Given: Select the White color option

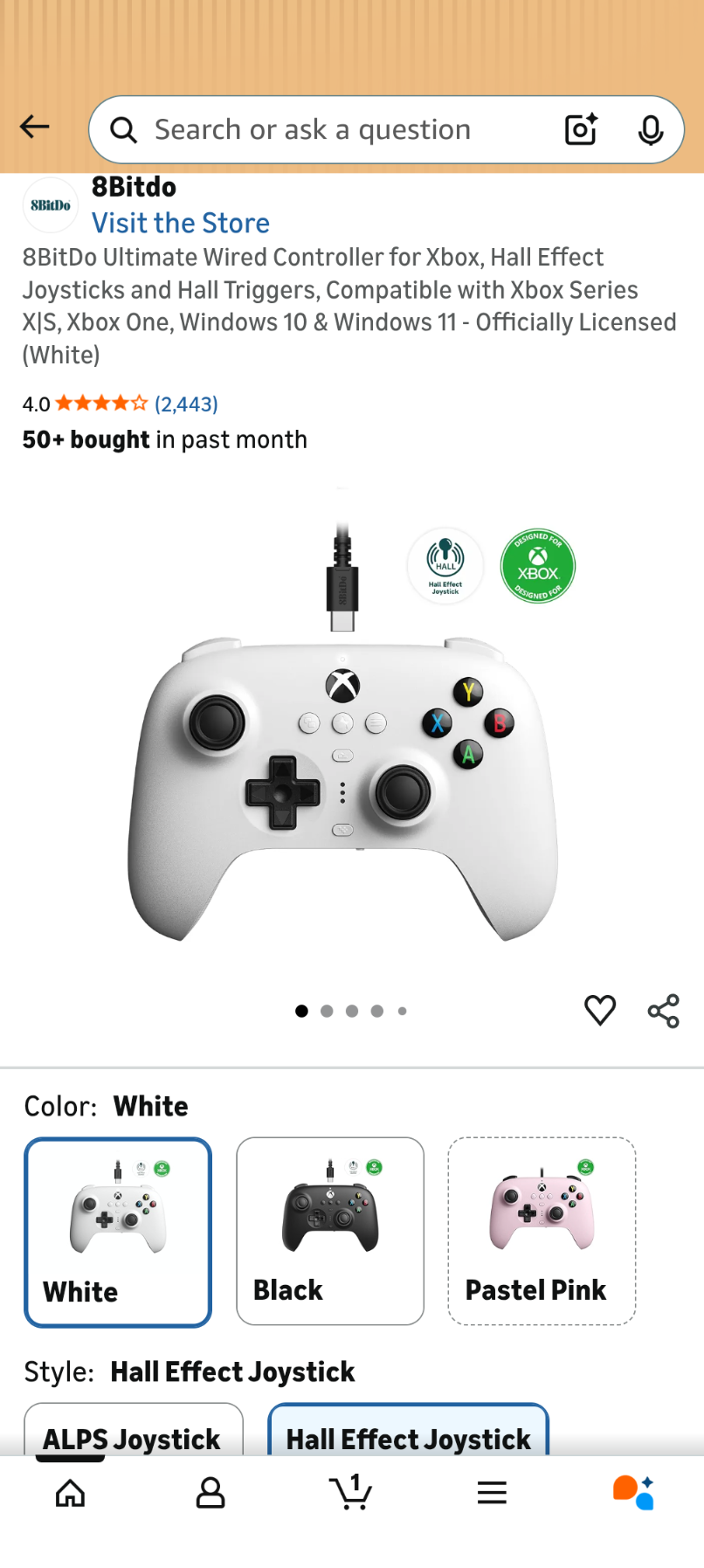Looking at the screenshot, I should click(118, 1232).
